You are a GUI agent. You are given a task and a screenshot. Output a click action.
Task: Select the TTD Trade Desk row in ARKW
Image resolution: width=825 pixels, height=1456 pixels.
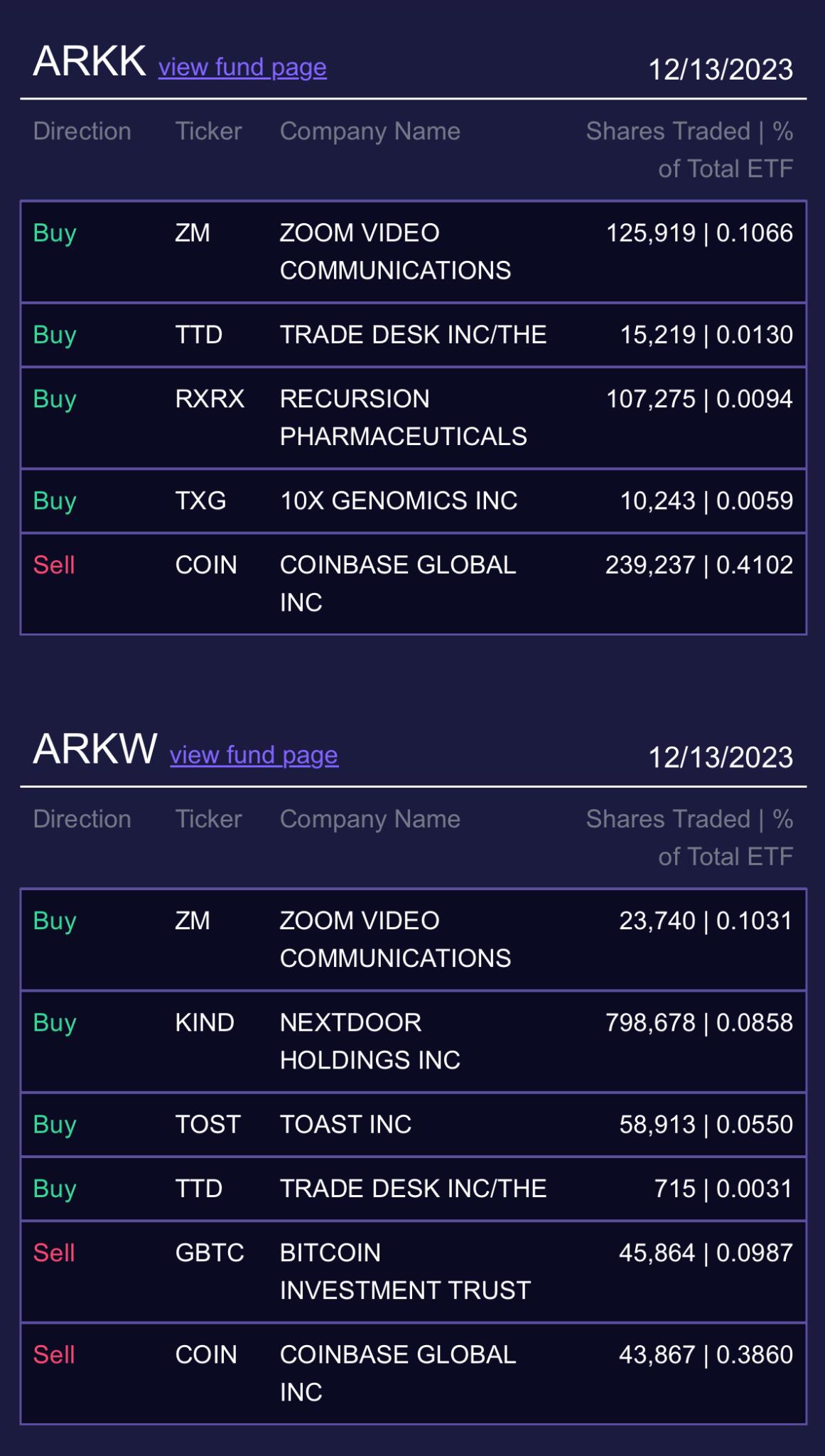point(412,1188)
